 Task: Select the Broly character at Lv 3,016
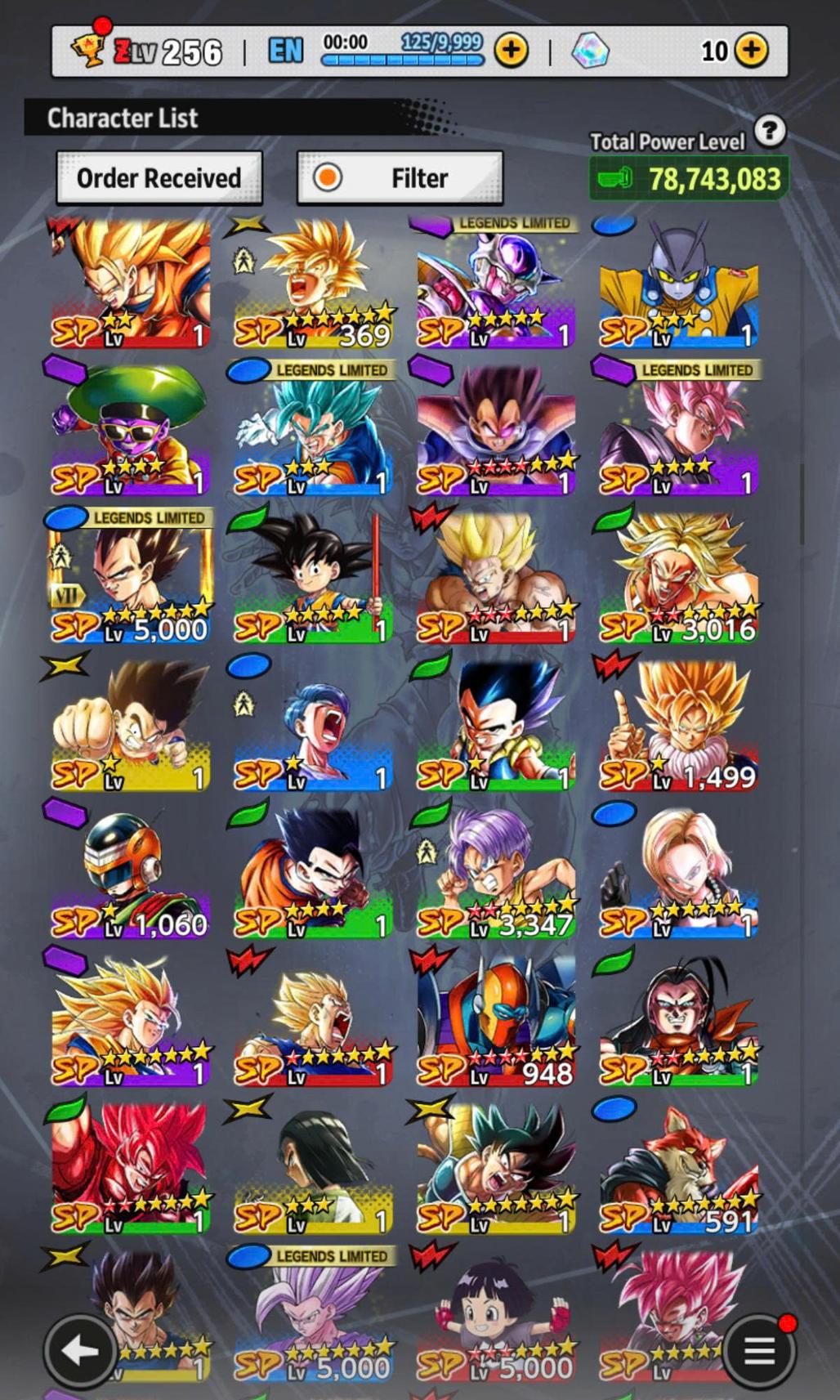[678, 579]
